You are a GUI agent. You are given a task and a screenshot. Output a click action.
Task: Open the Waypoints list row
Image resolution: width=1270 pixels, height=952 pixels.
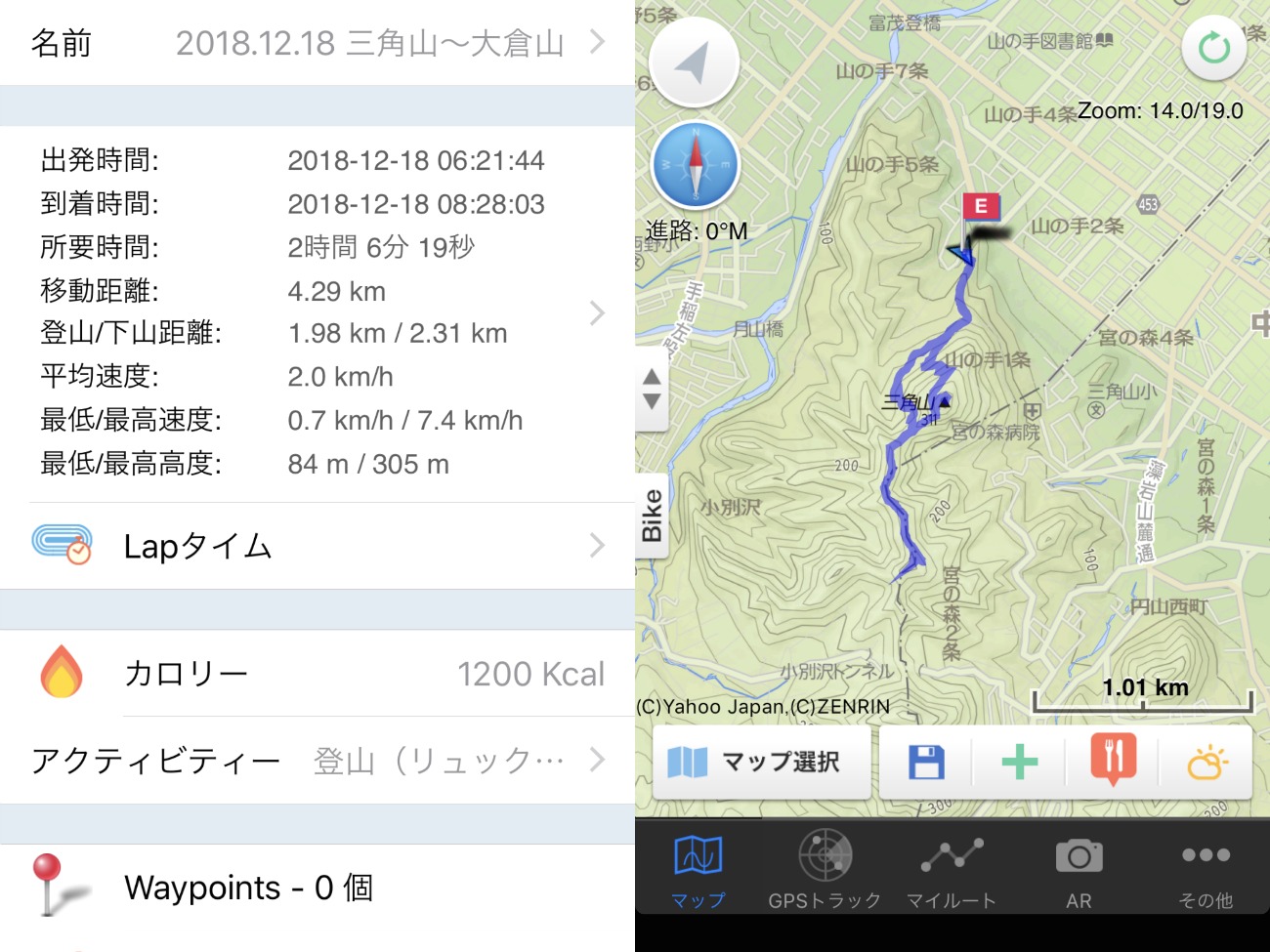tap(317, 888)
